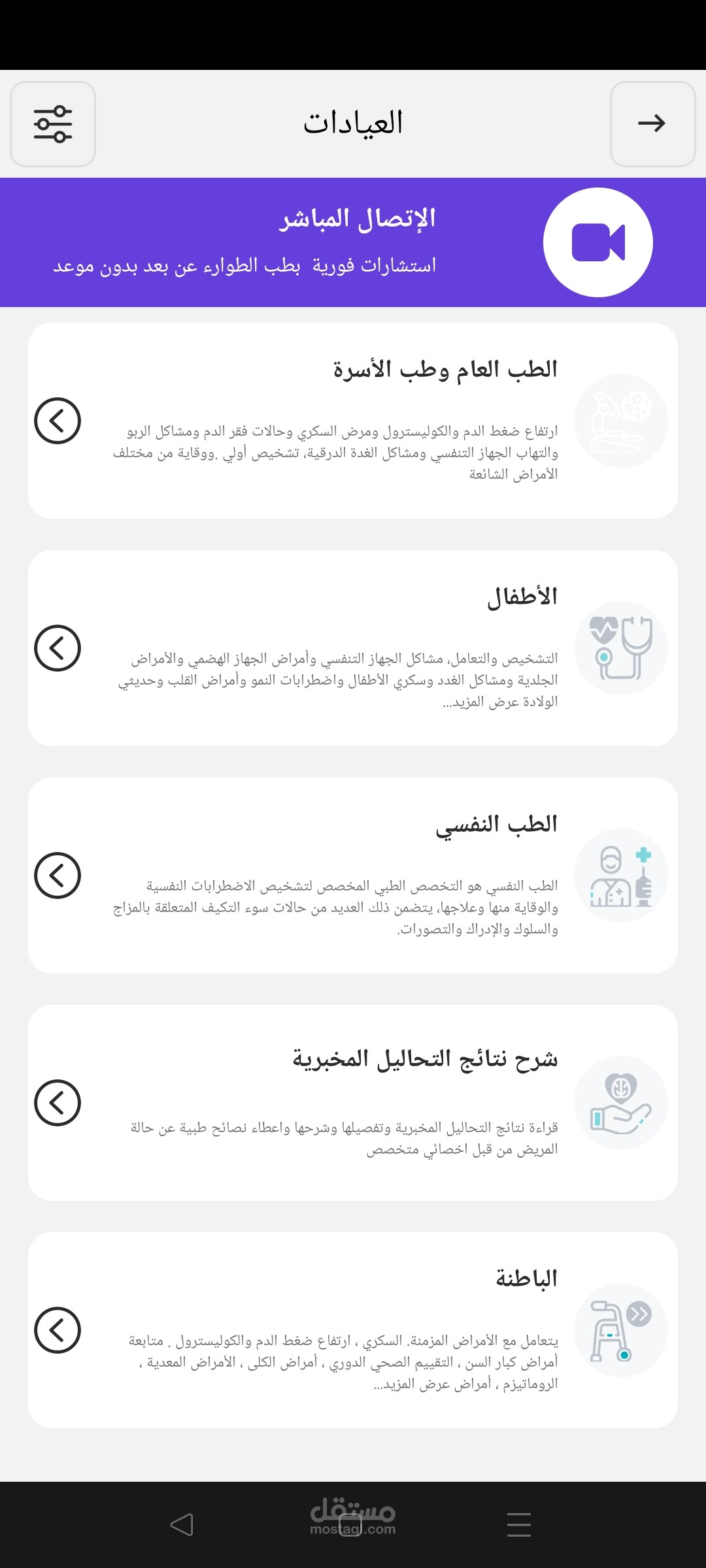Tap the system back navigation button

182,1525
